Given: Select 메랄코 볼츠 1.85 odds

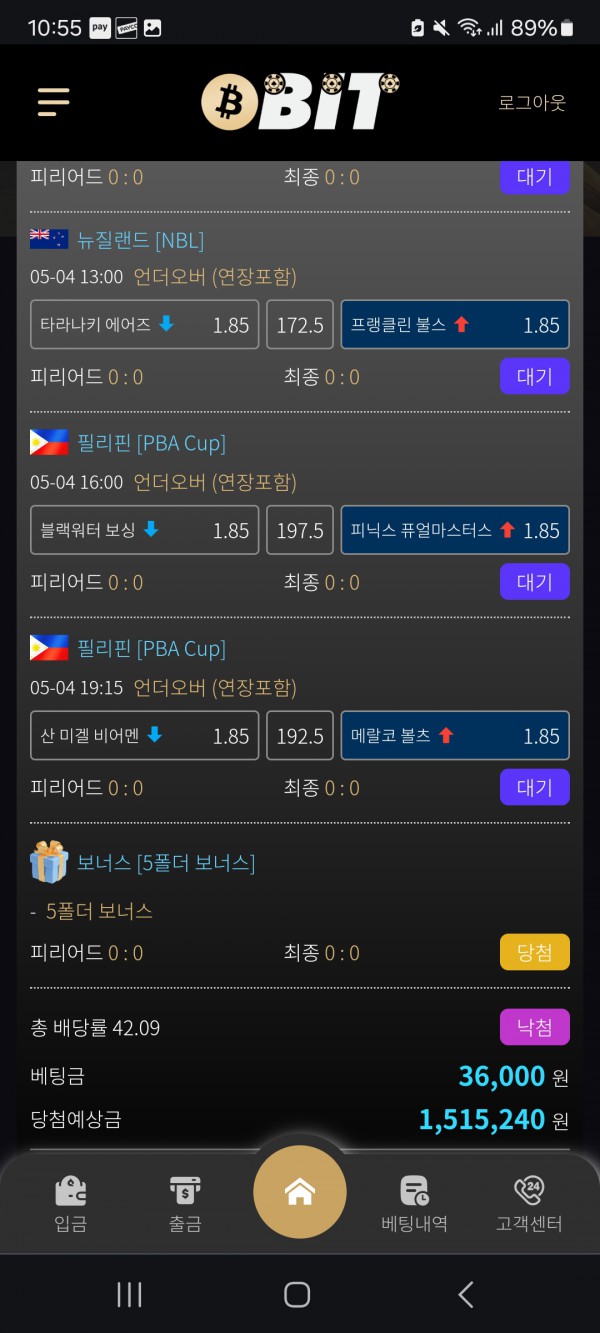Looking at the screenshot, I should (455, 736).
